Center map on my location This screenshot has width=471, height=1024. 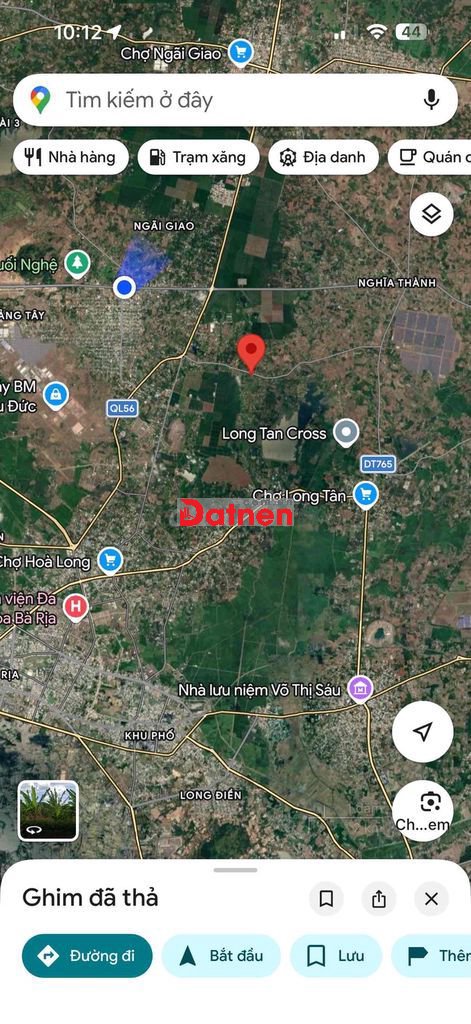point(423,731)
